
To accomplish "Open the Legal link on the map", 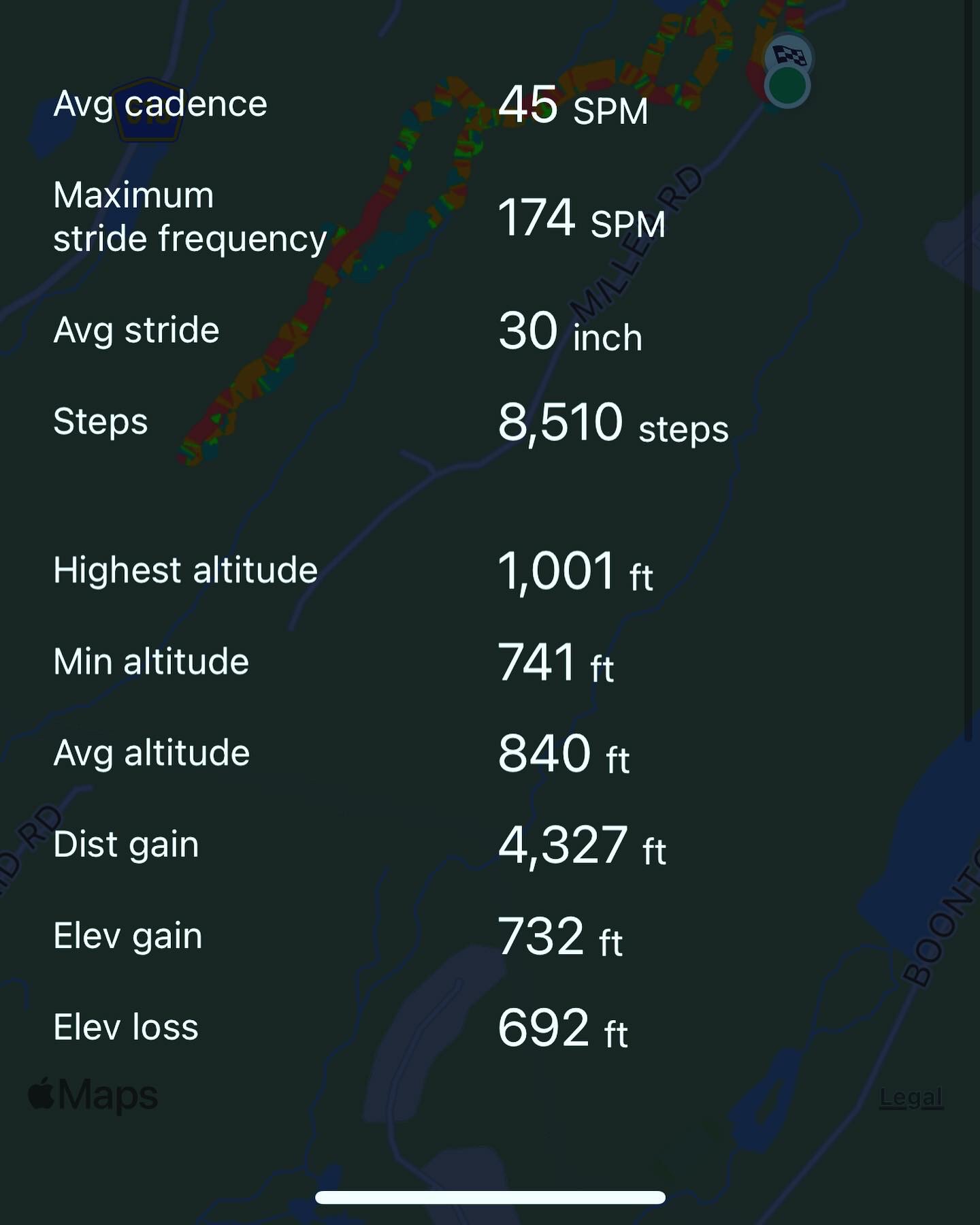I will (x=911, y=1097).
